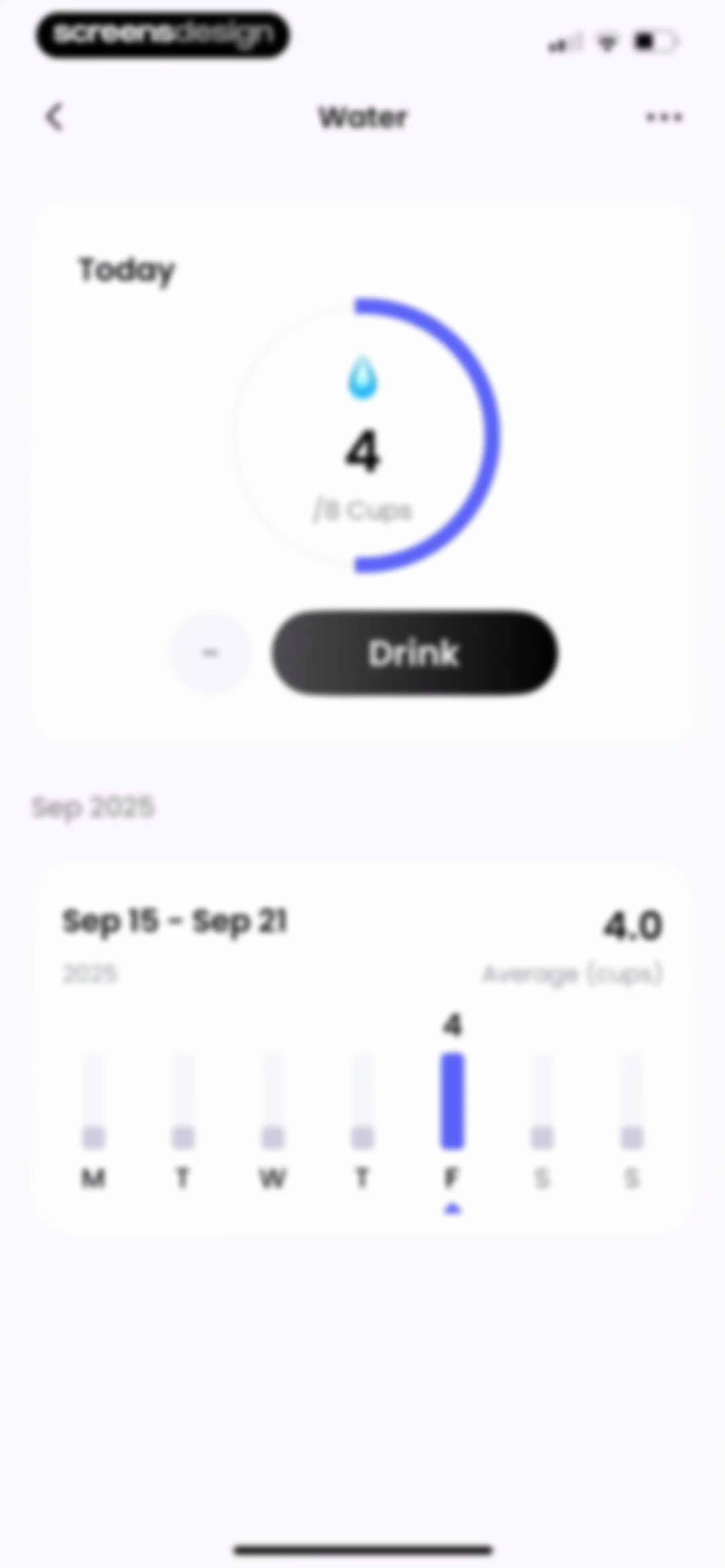Screen dimensions: 725x1568
Task: Open the three-dot overflow menu
Action: [664, 117]
